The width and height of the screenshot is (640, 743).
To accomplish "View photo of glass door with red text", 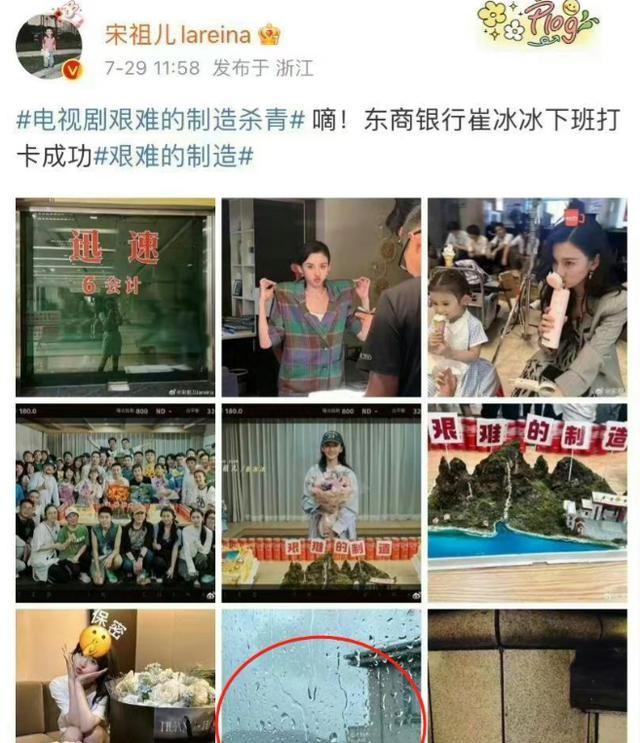I will [115, 297].
